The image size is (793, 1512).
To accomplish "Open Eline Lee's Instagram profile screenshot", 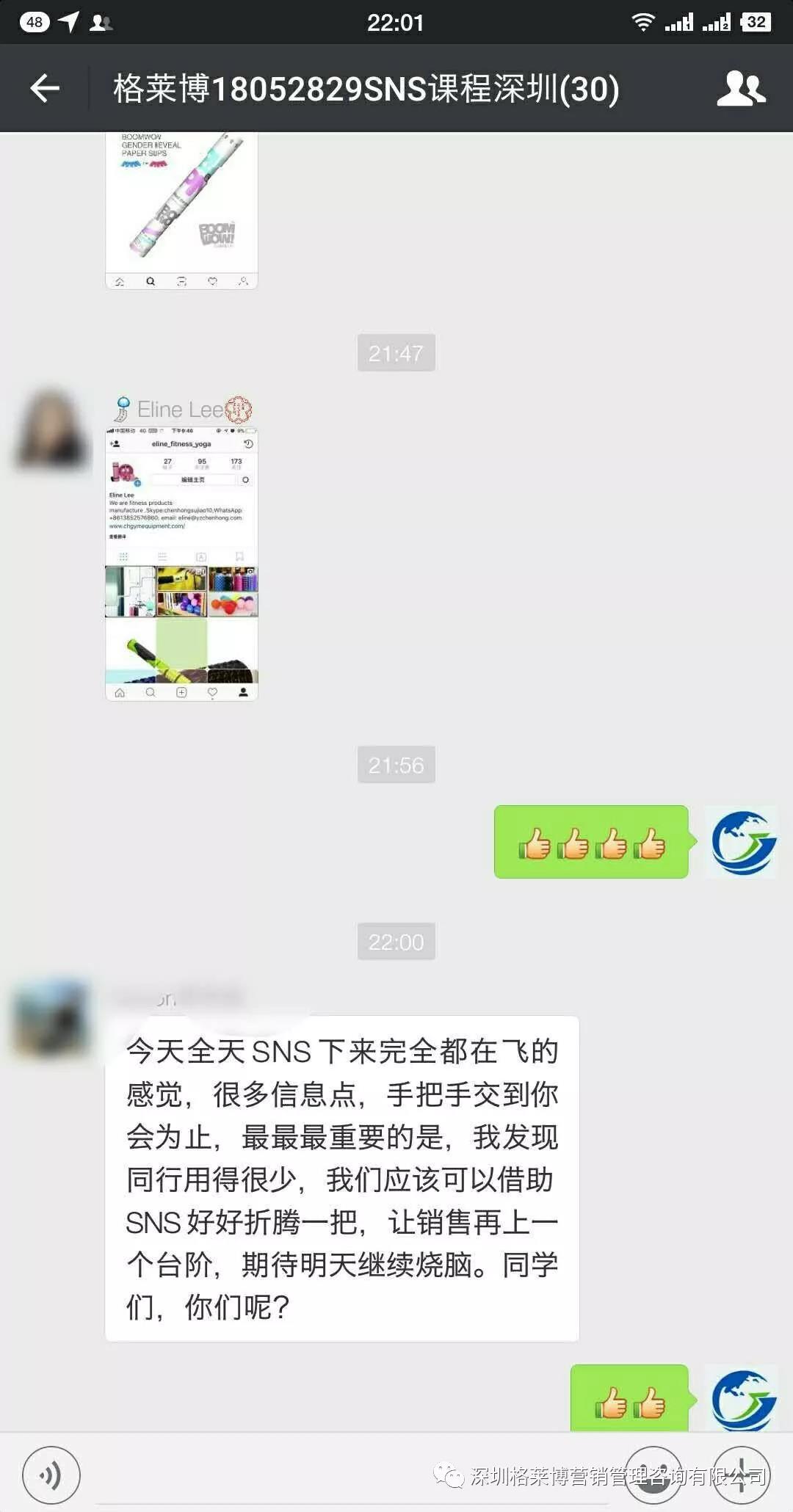I will pyautogui.click(x=181, y=563).
